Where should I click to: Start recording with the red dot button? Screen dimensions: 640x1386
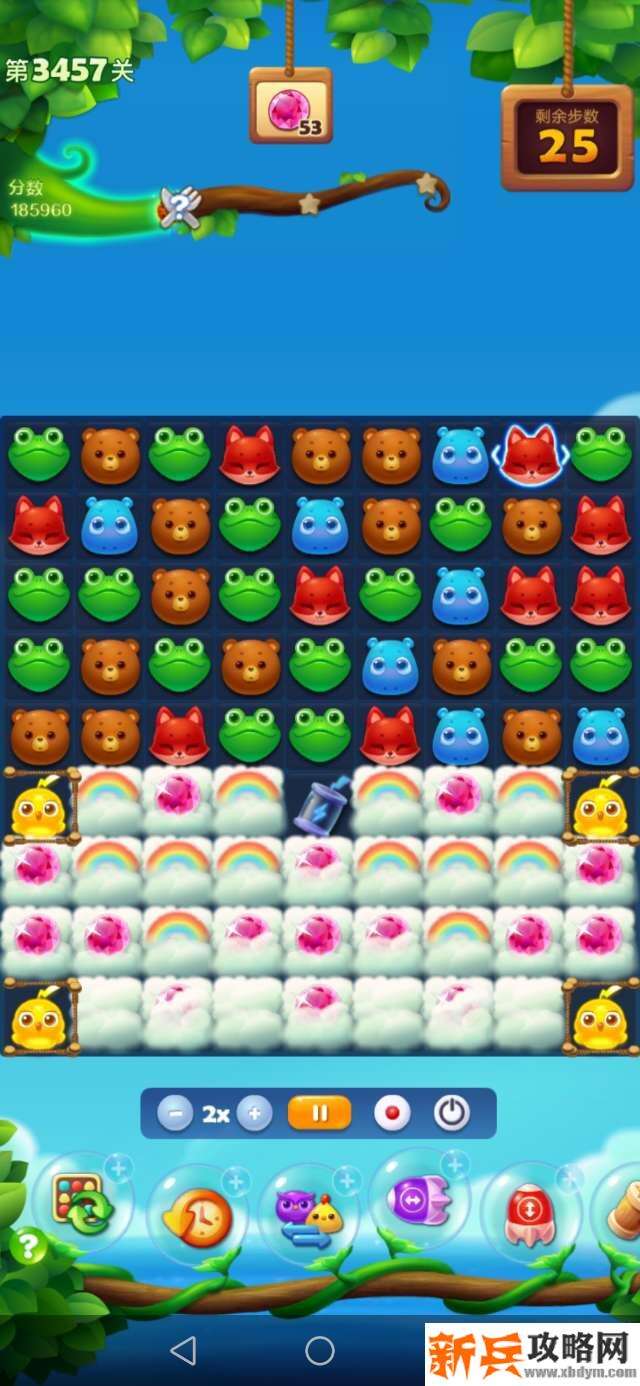[x=391, y=1113]
